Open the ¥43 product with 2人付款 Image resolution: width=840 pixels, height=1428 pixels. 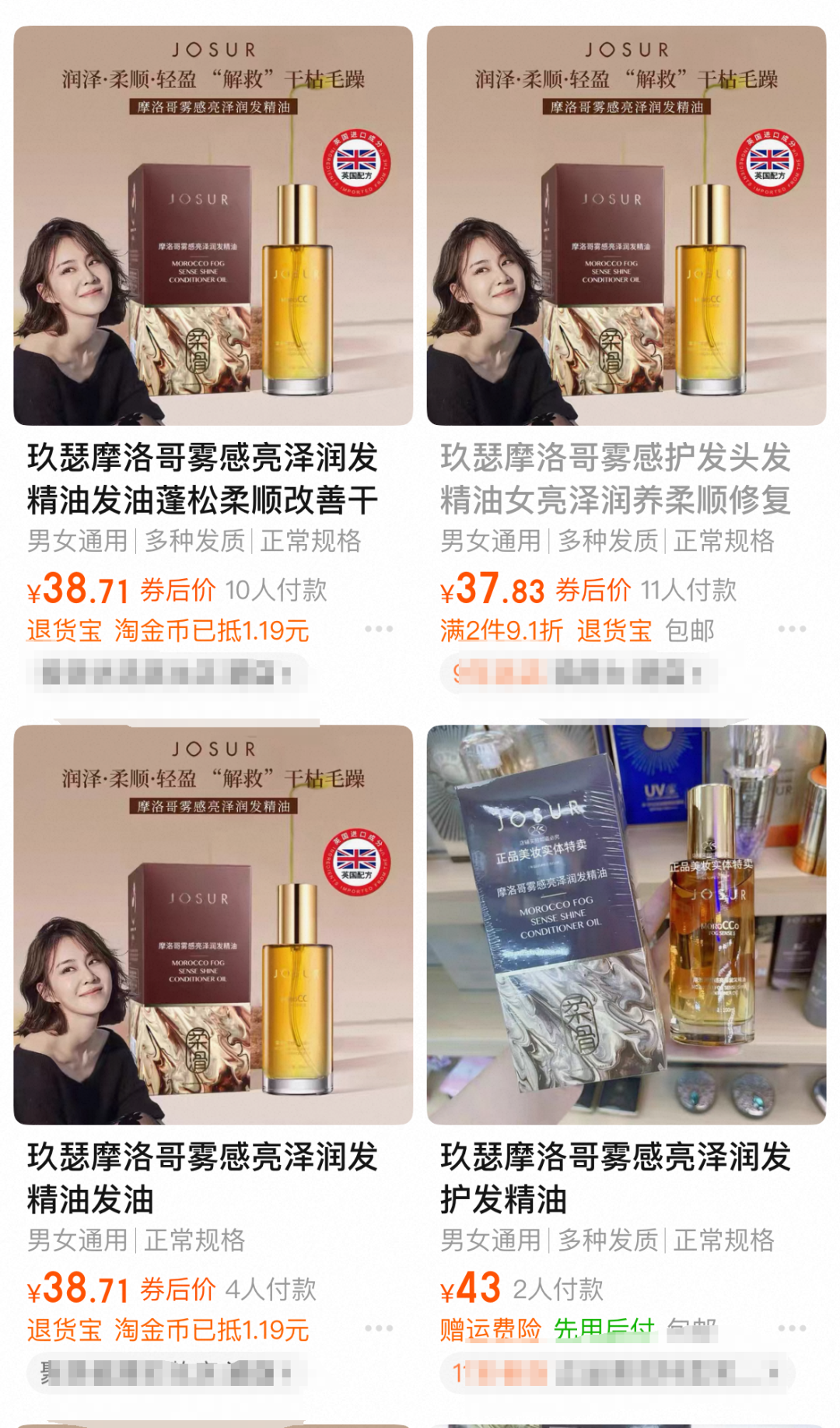626,925
